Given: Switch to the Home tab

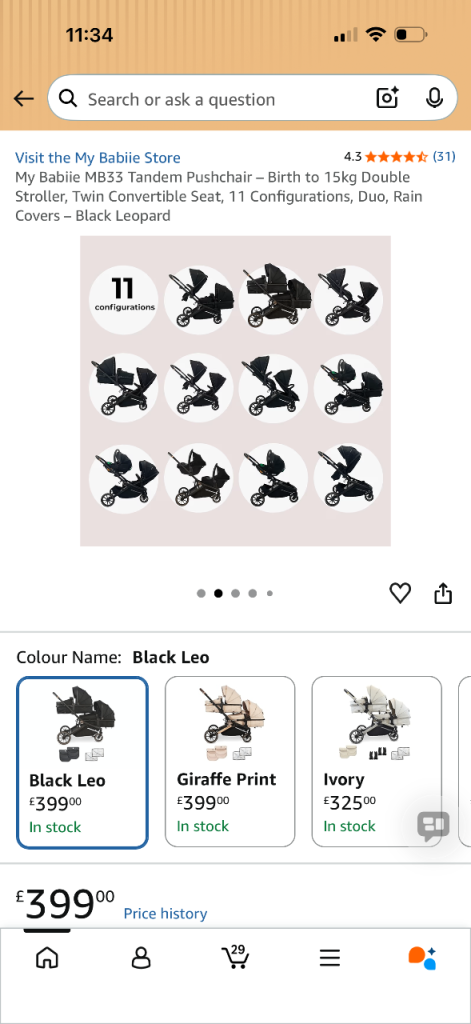Looking at the screenshot, I should click(46, 957).
